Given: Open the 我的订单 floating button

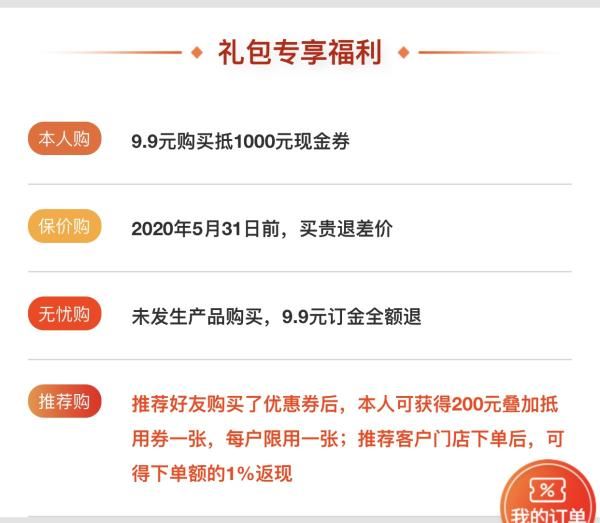Looking at the screenshot, I should tap(548, 498).
